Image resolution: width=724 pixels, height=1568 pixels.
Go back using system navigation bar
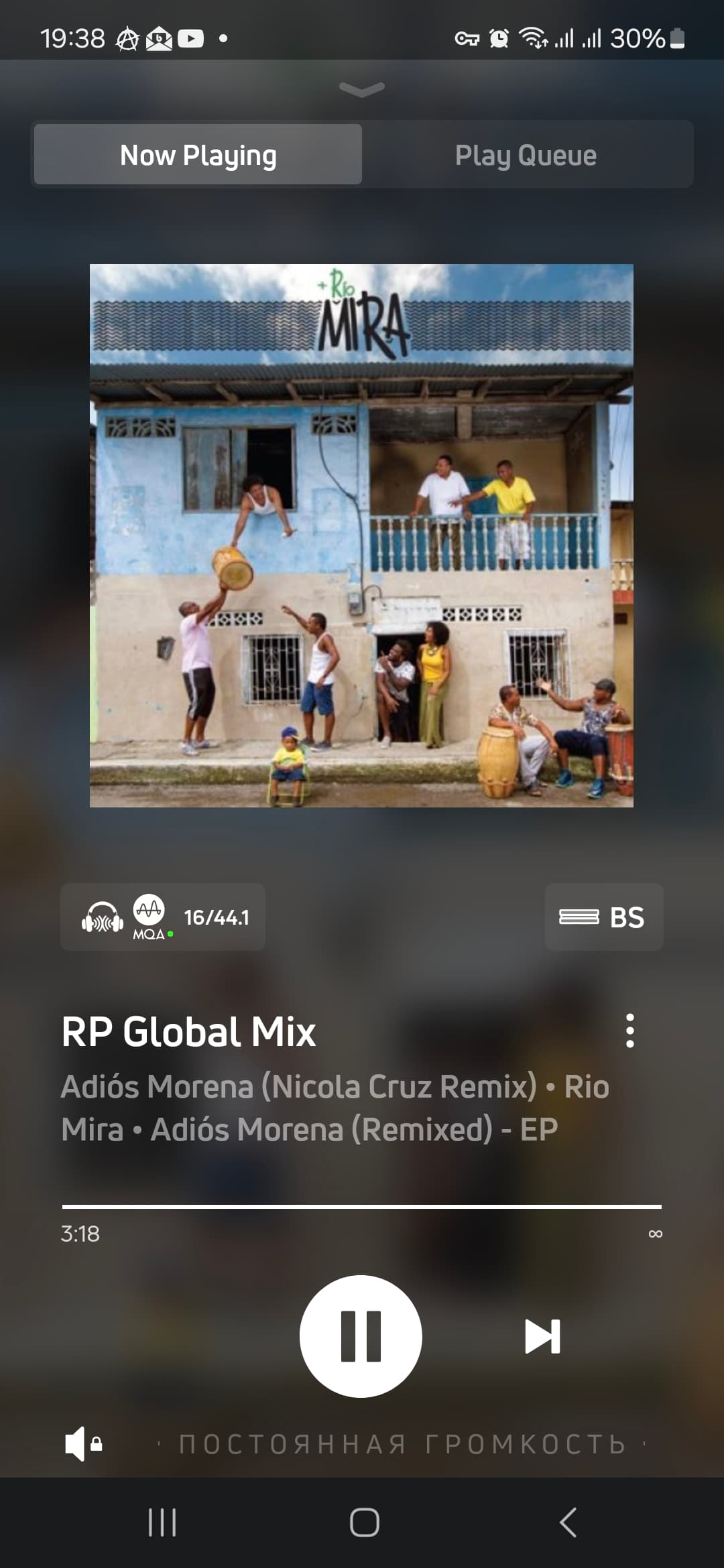pos(568,1522)
